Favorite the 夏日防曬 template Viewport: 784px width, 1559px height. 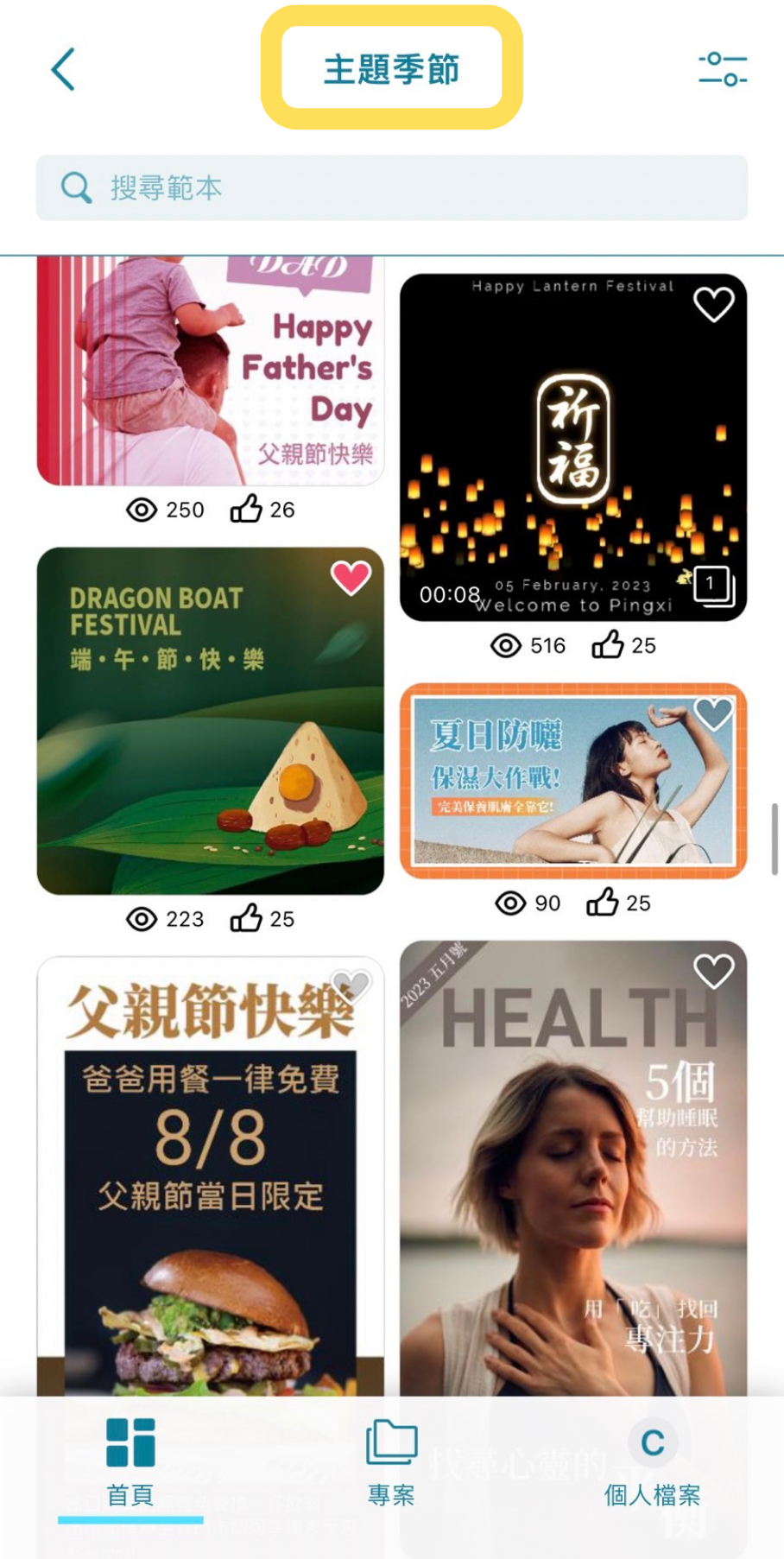tap(713, 713)
